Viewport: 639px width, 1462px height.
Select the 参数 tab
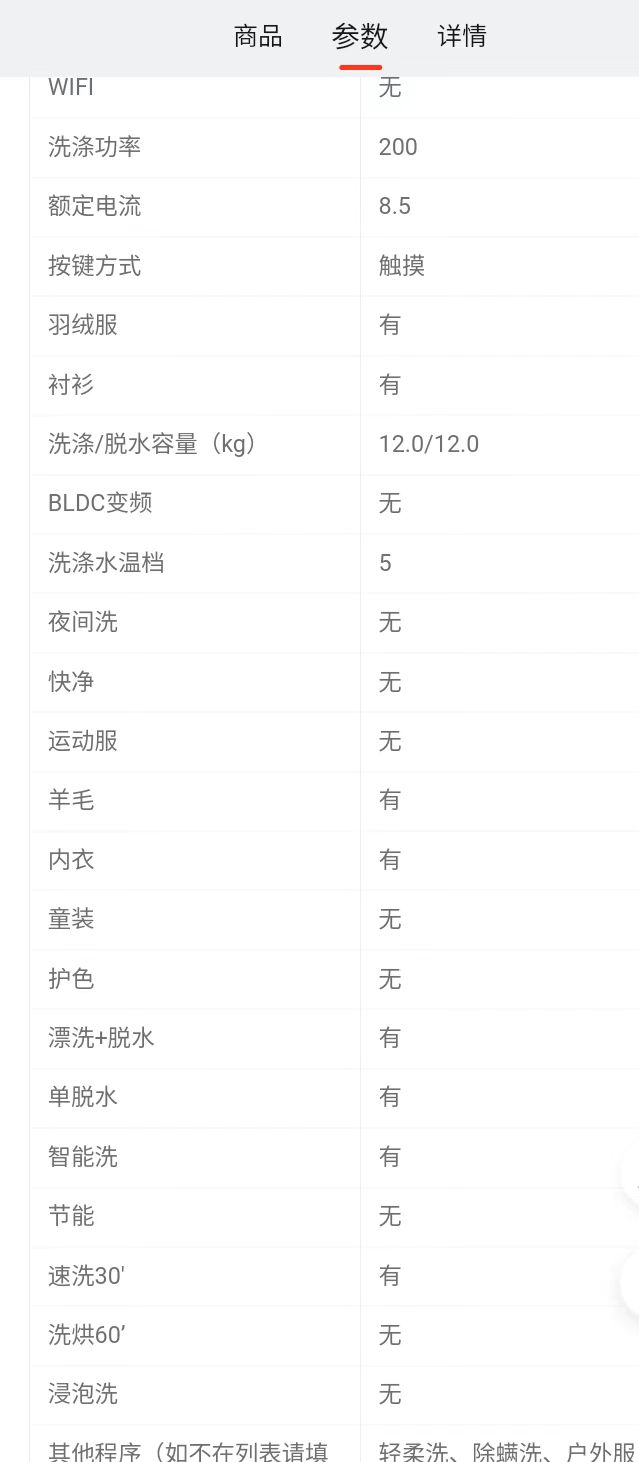pos(360,37)
